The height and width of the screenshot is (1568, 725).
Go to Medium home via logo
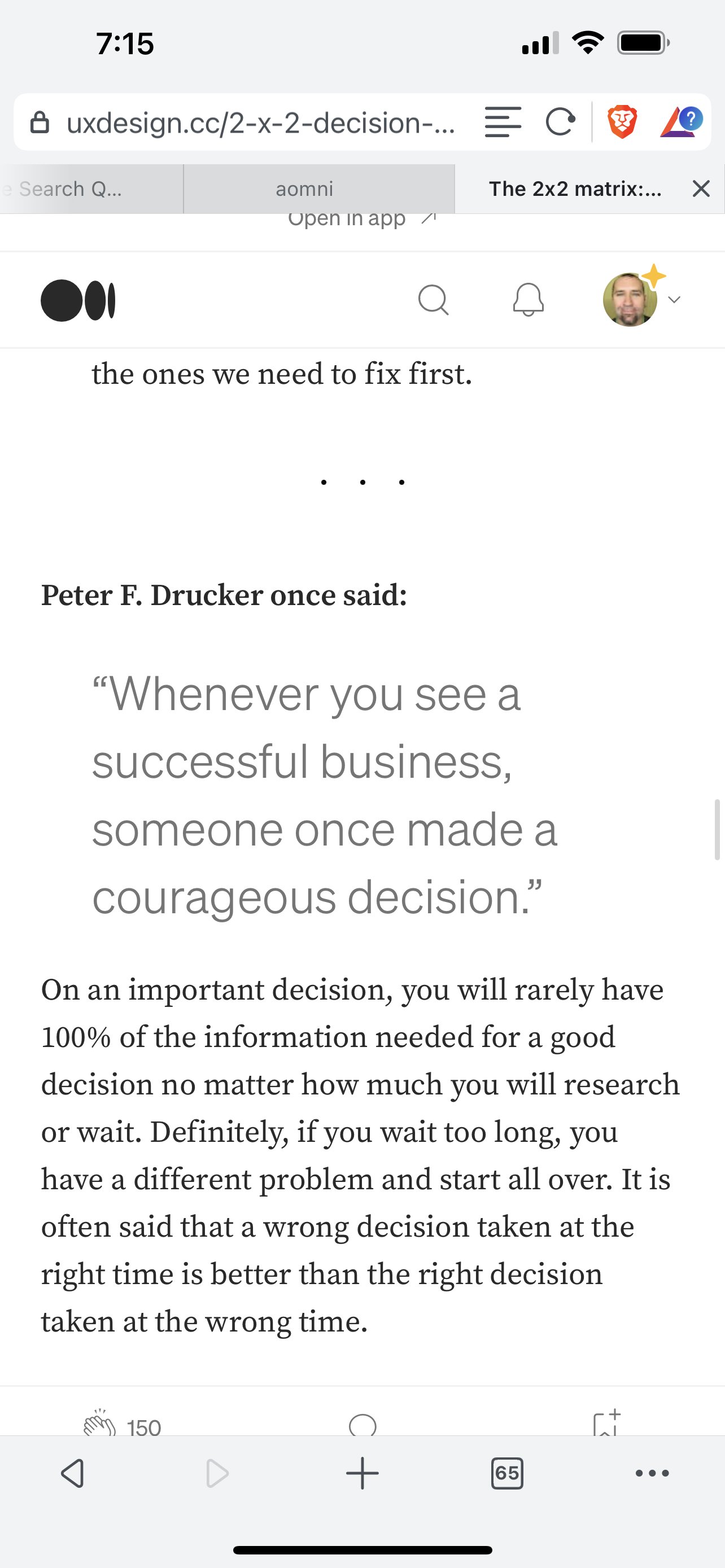(78, 300)
